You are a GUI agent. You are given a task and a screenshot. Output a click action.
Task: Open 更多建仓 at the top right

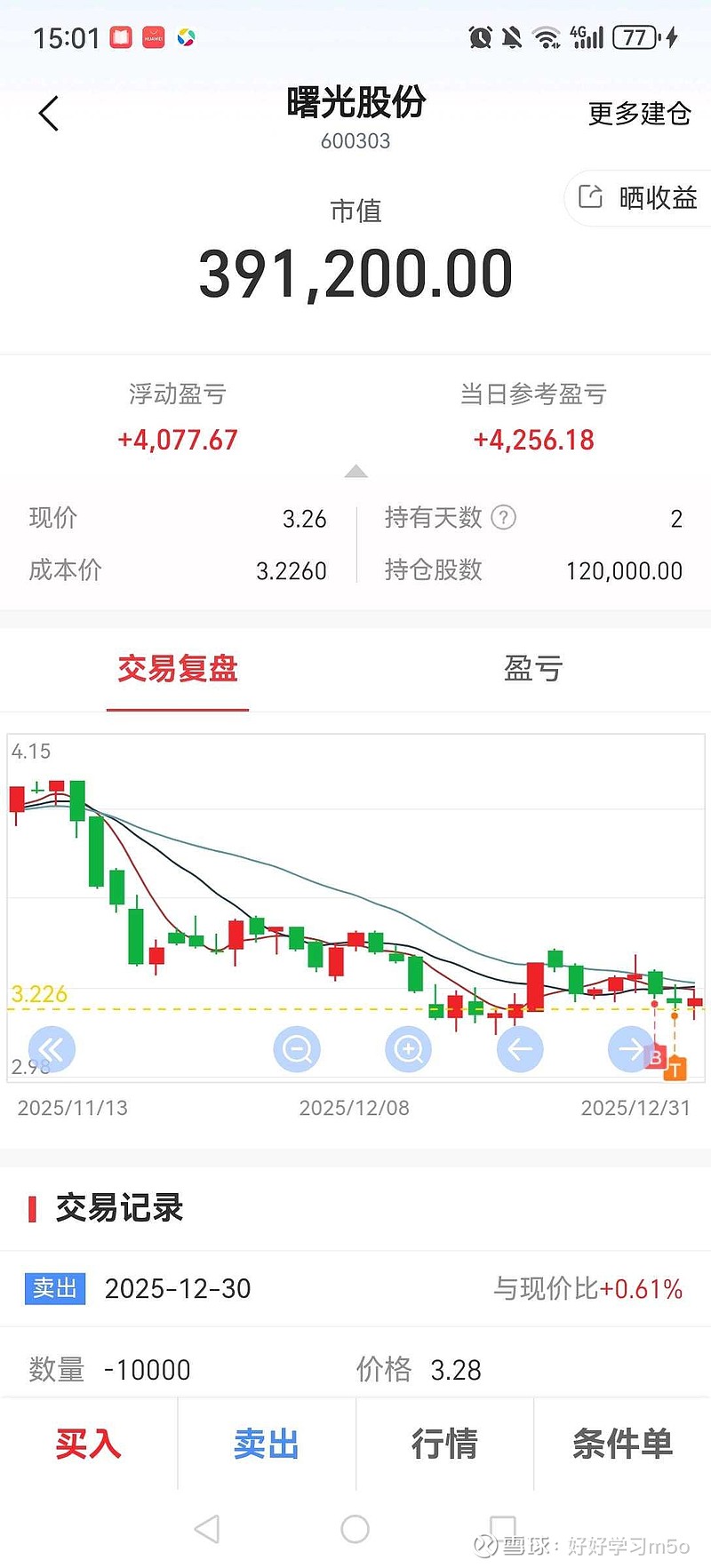tap(639, 114)
